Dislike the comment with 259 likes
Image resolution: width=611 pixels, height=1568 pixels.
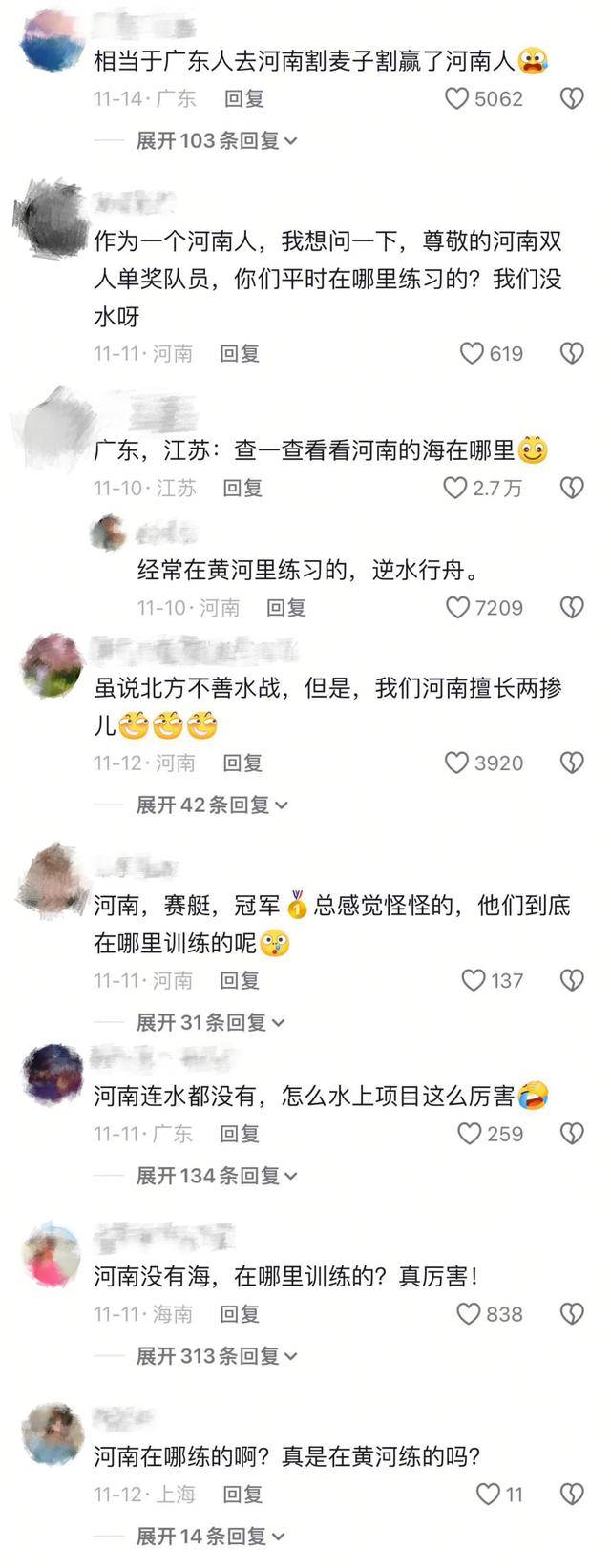point(571,1134)
